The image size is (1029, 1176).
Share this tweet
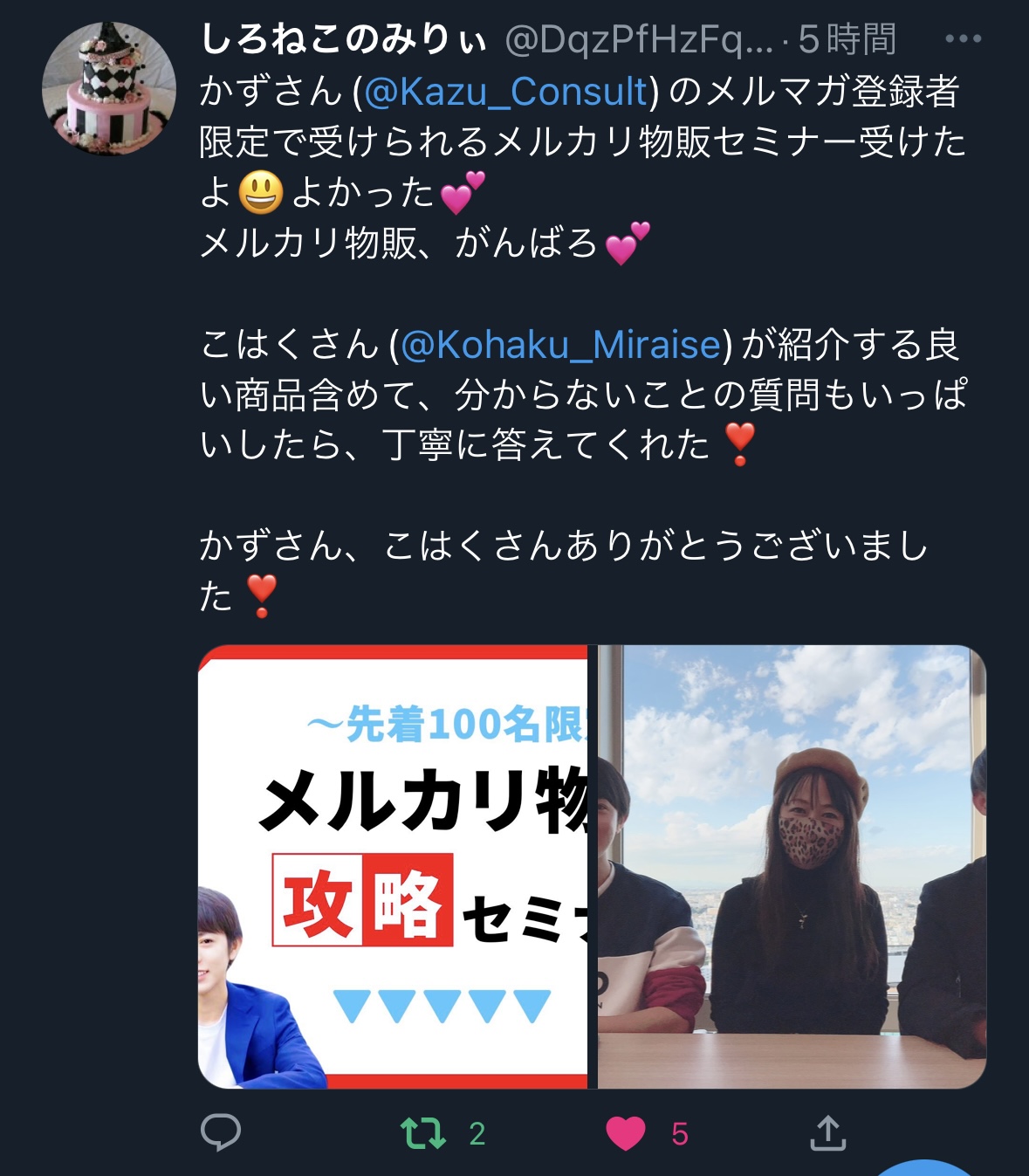pos(827,1133)
